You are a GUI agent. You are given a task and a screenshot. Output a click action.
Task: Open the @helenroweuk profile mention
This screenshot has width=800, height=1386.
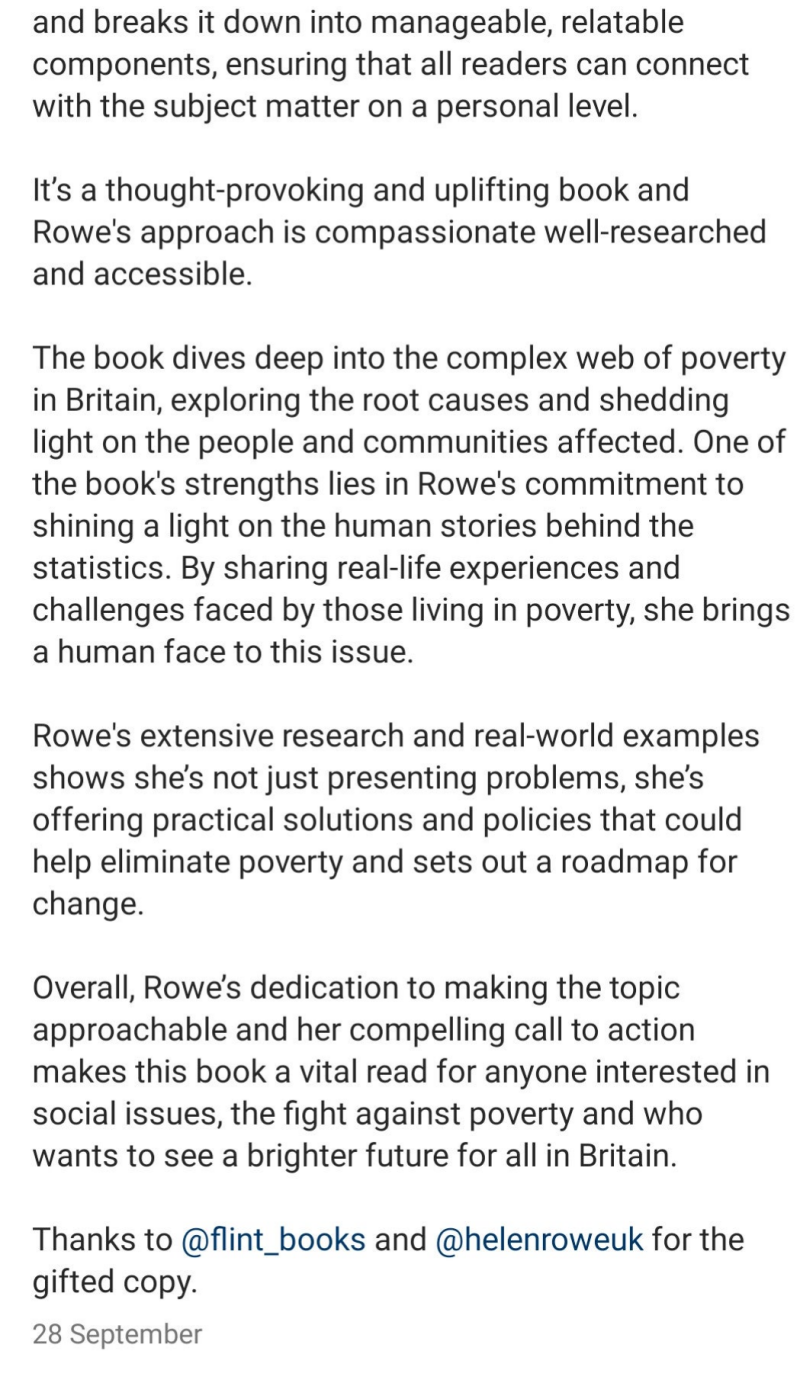pos(539,1240)
